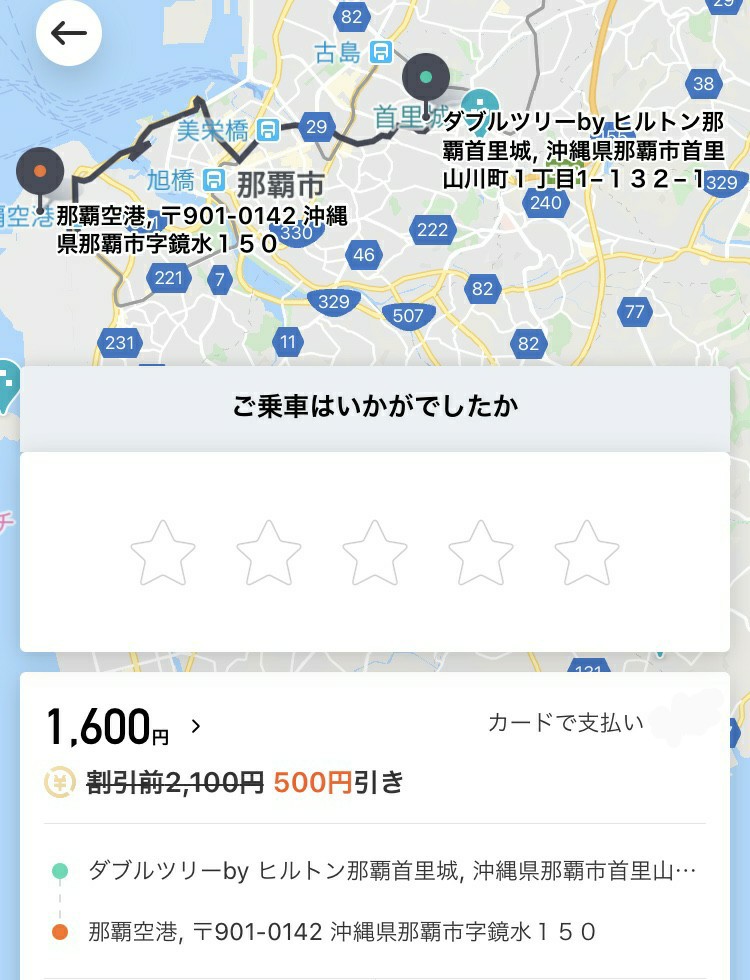
Task: Rate the ride two stars
Action: point(269,553)
